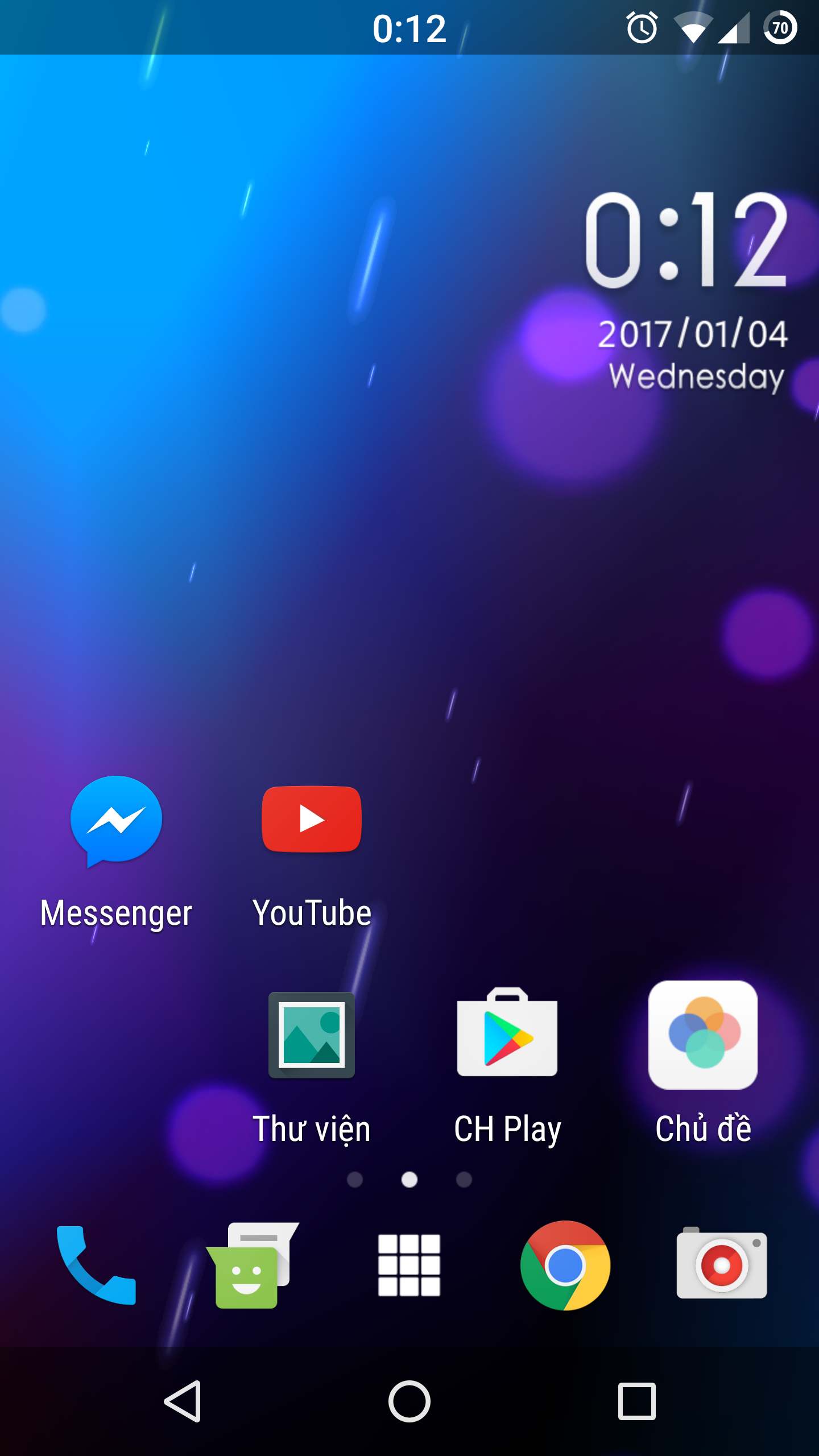This screenshot has height=1456, width=819.
Task: Open the messaging app in dock
Action: pyautogui.click(x=253, y=1265)
